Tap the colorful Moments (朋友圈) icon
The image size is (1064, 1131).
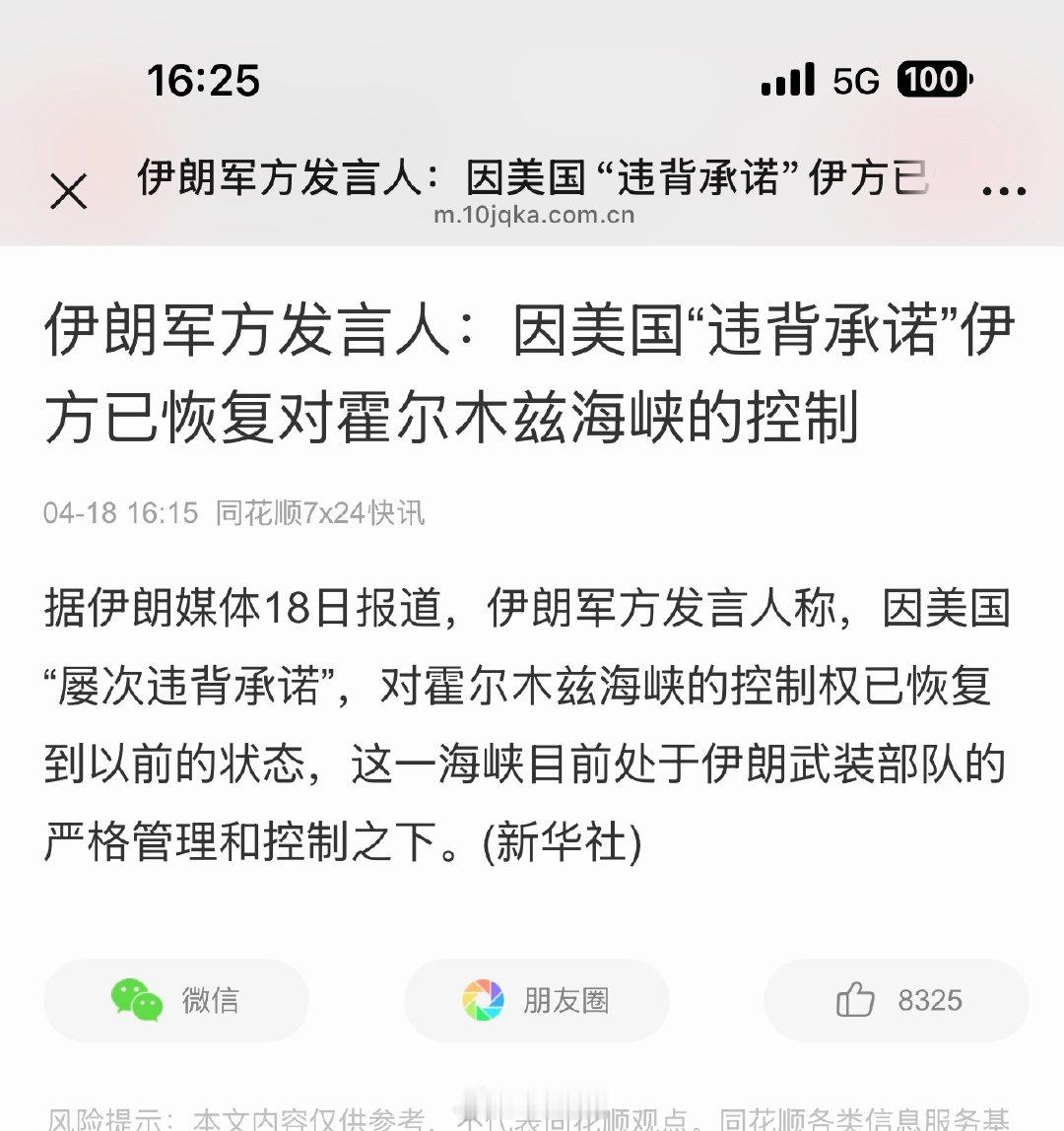click(482, 999)
